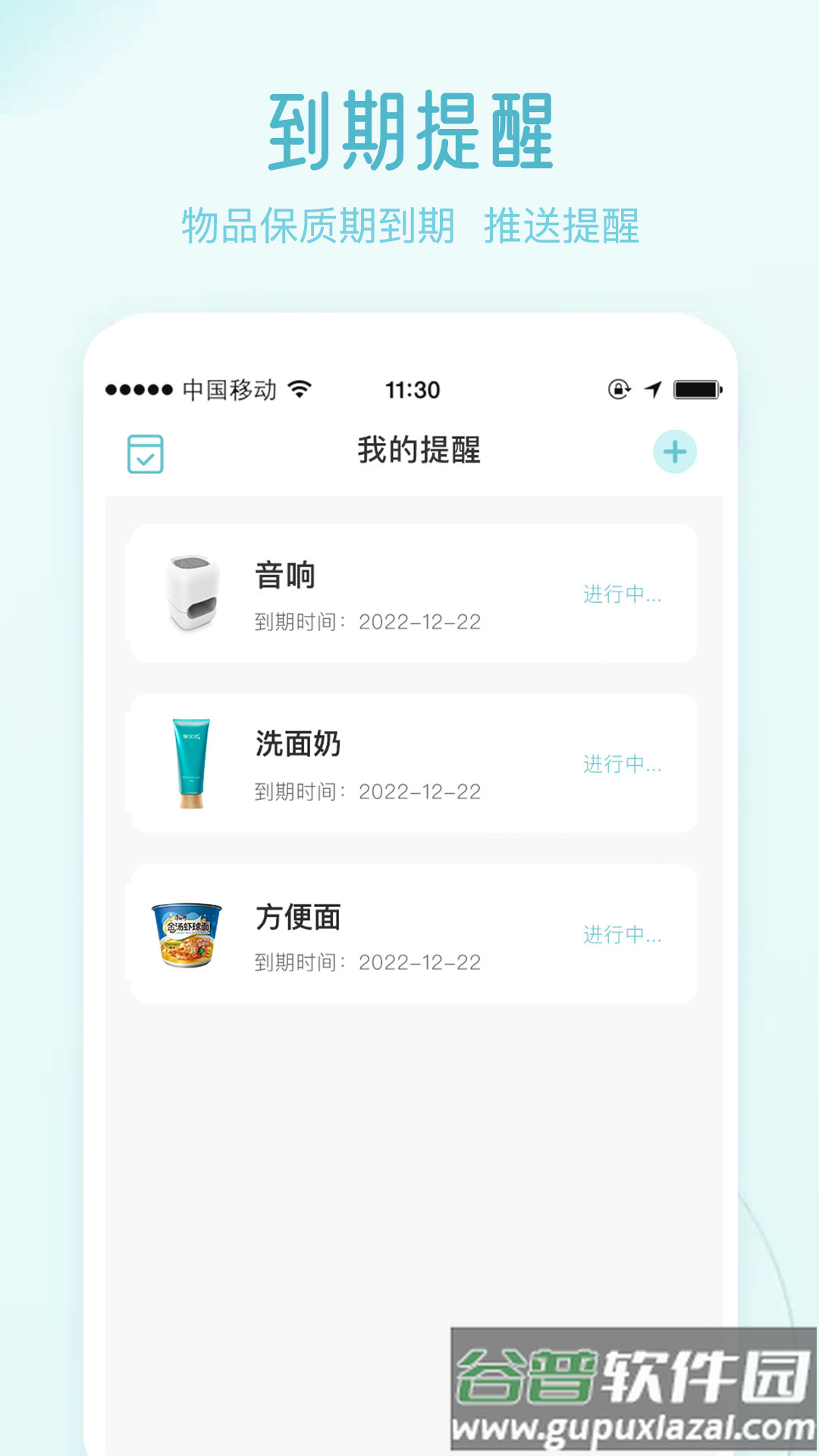Select the 中国移动 carrier label
Screen dimensions: 819x1456
point(227,388)
